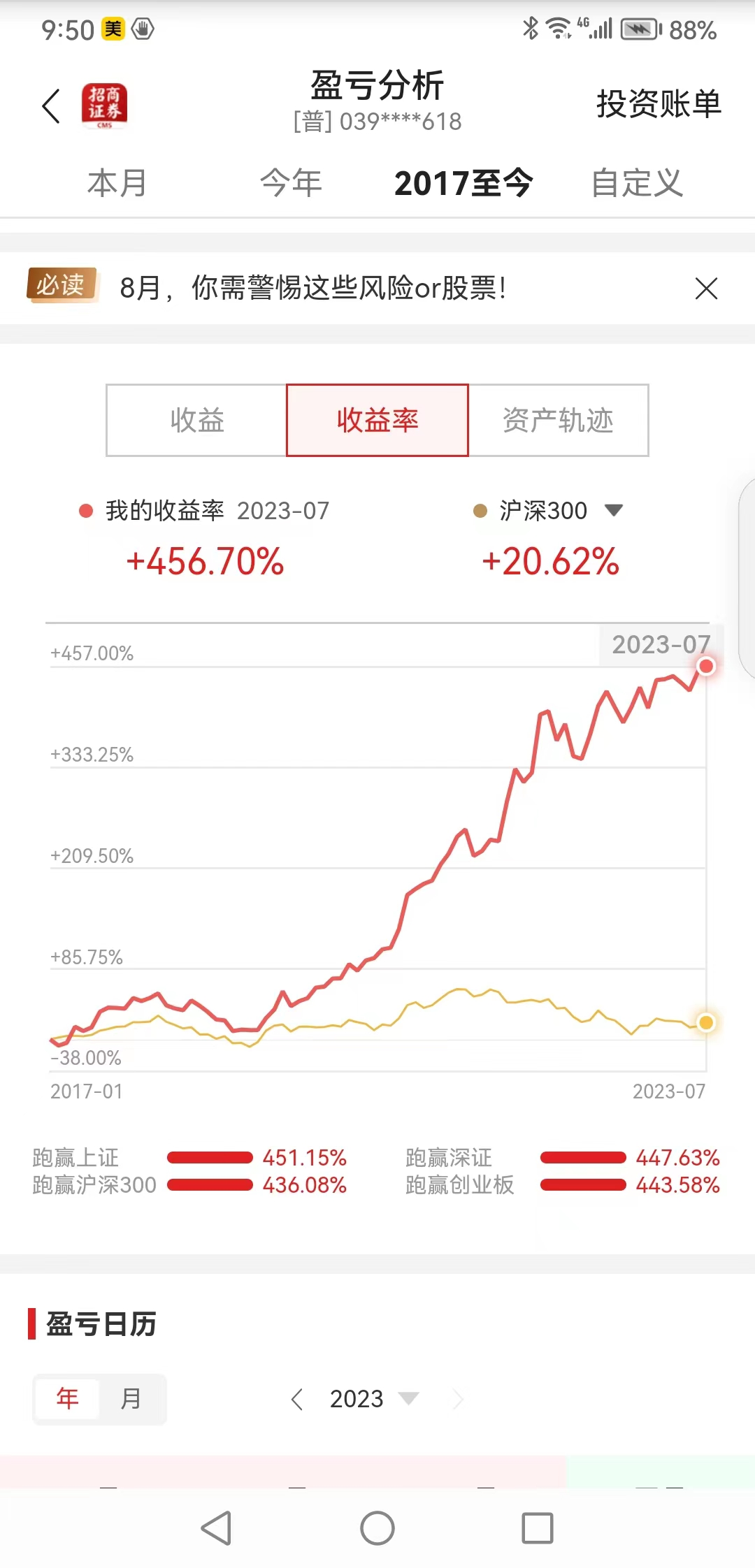Select the 2017至今 period tab
The width and height of the screenshot is (755, 1568).
[x=463, y=183]
